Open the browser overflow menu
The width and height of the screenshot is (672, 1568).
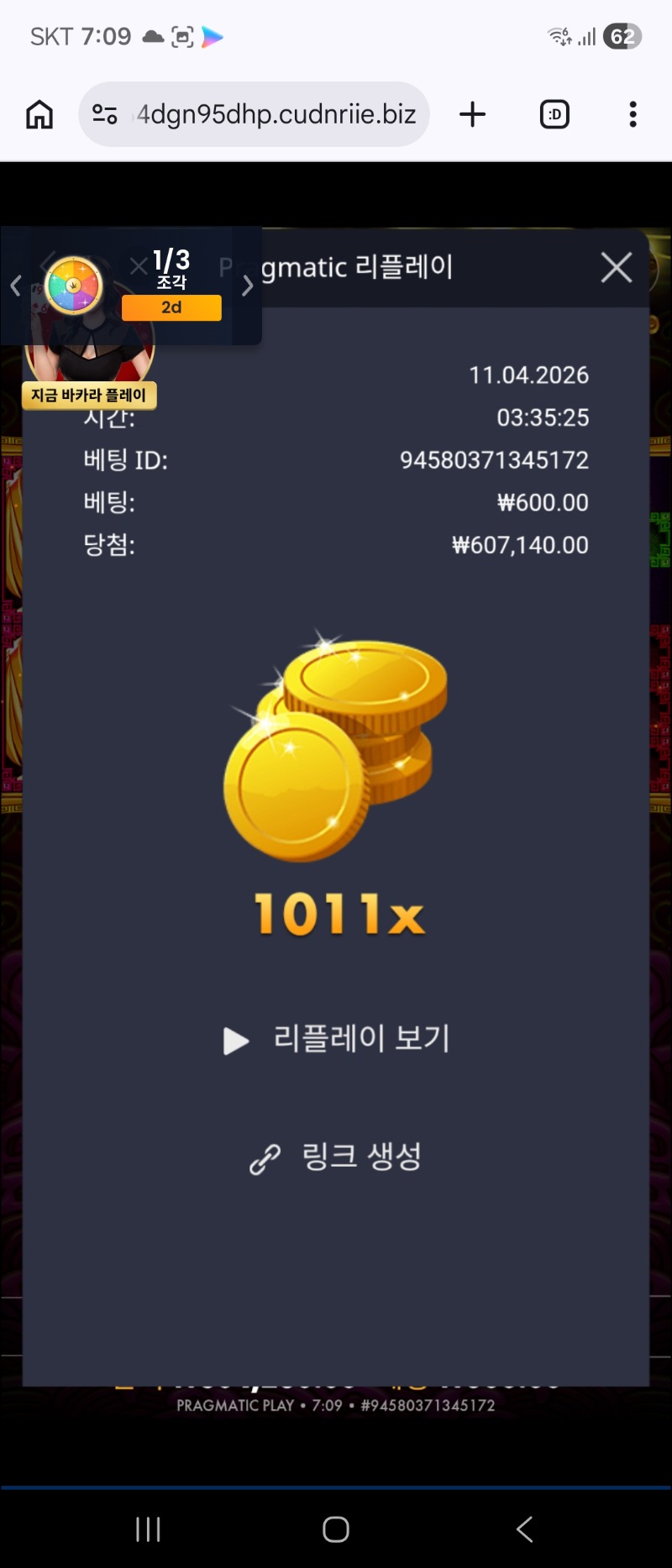pyautogui.click(x=633, y=114)
